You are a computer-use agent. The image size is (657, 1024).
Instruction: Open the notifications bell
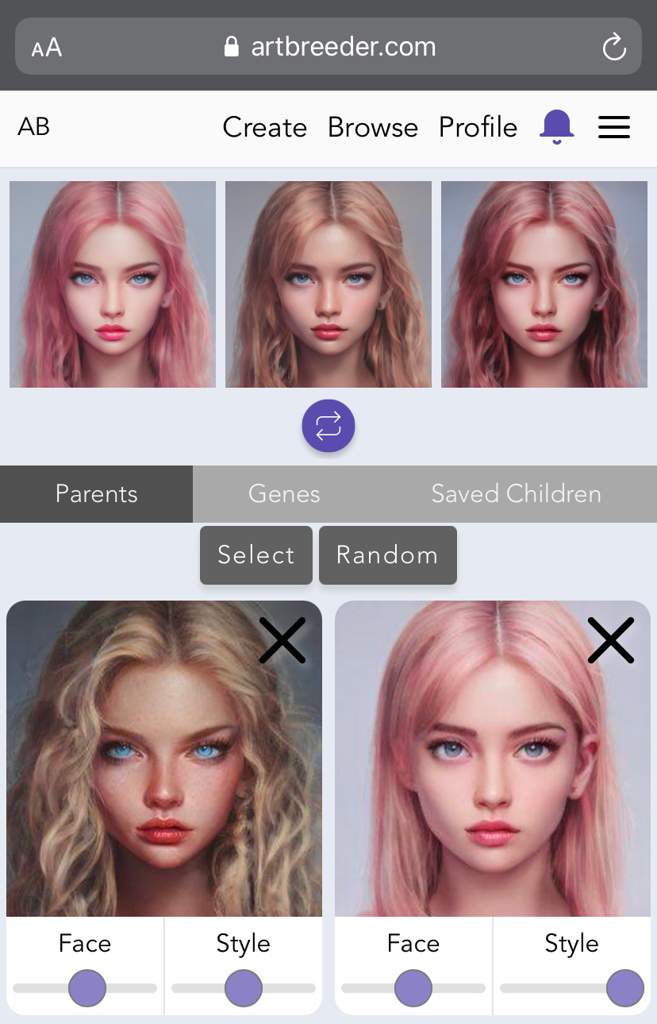[x=556, y=126]
